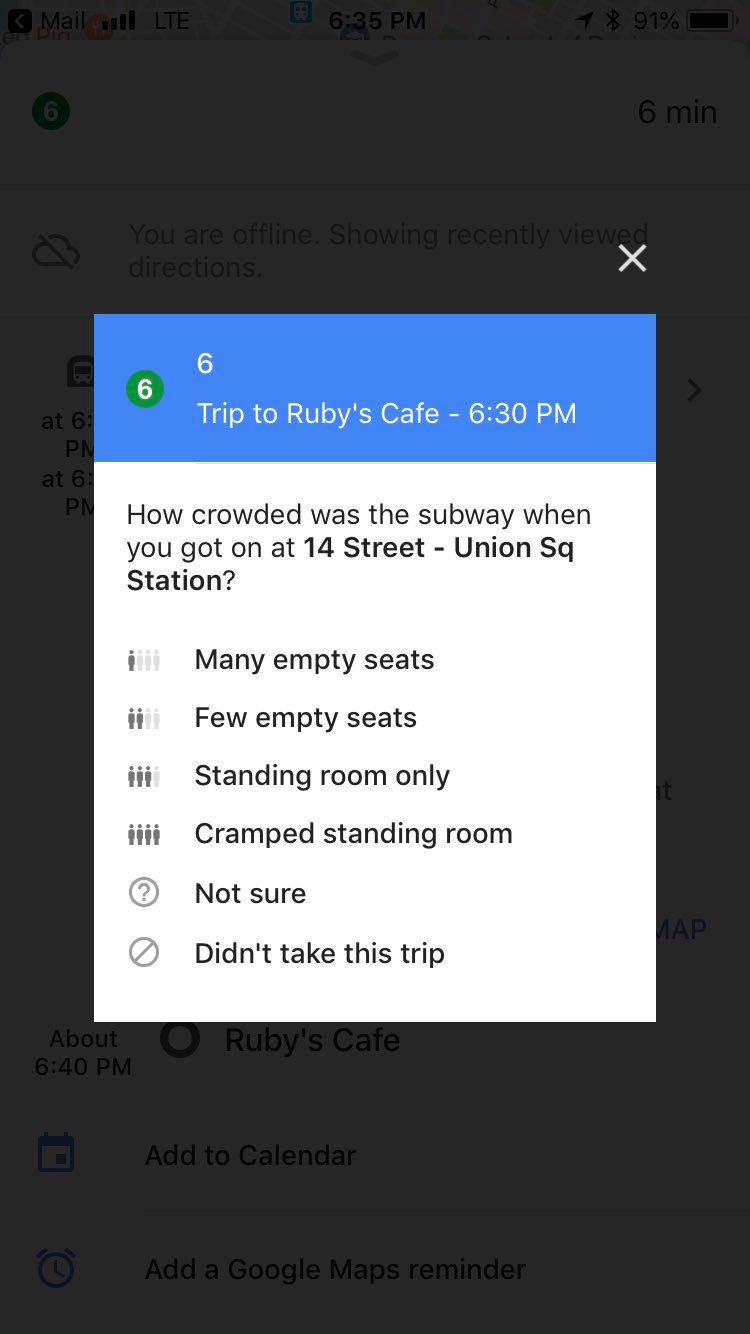This screenshot has width=750, height=1334.
Task: Select the Many empty seats passenger icon
Action: click(x=144, y=659)
